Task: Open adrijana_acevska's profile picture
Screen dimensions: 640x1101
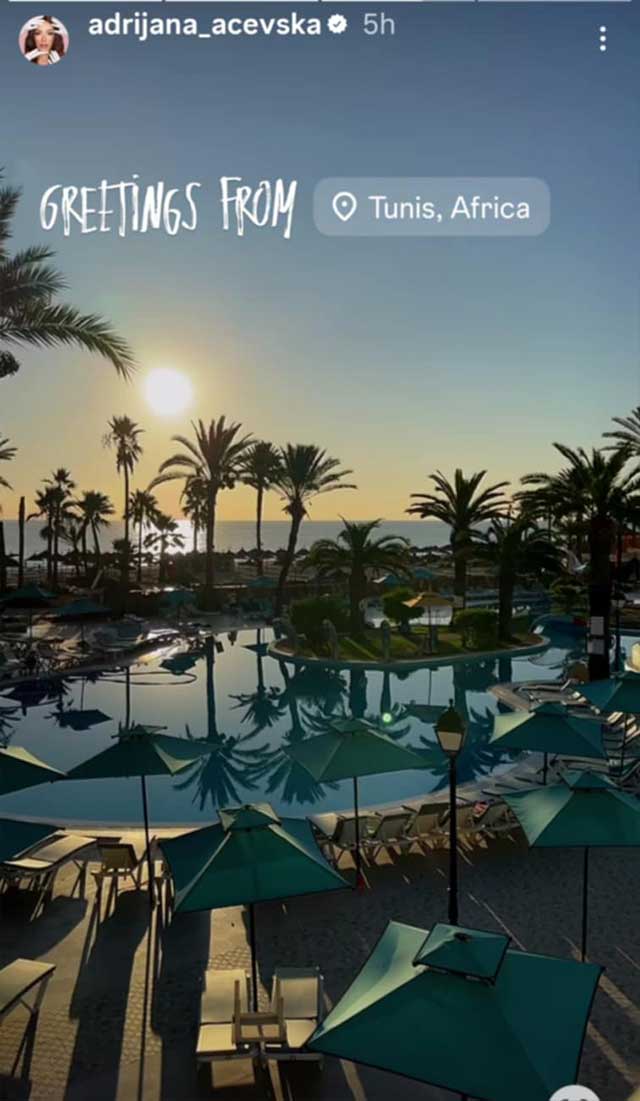Action: 44,39
